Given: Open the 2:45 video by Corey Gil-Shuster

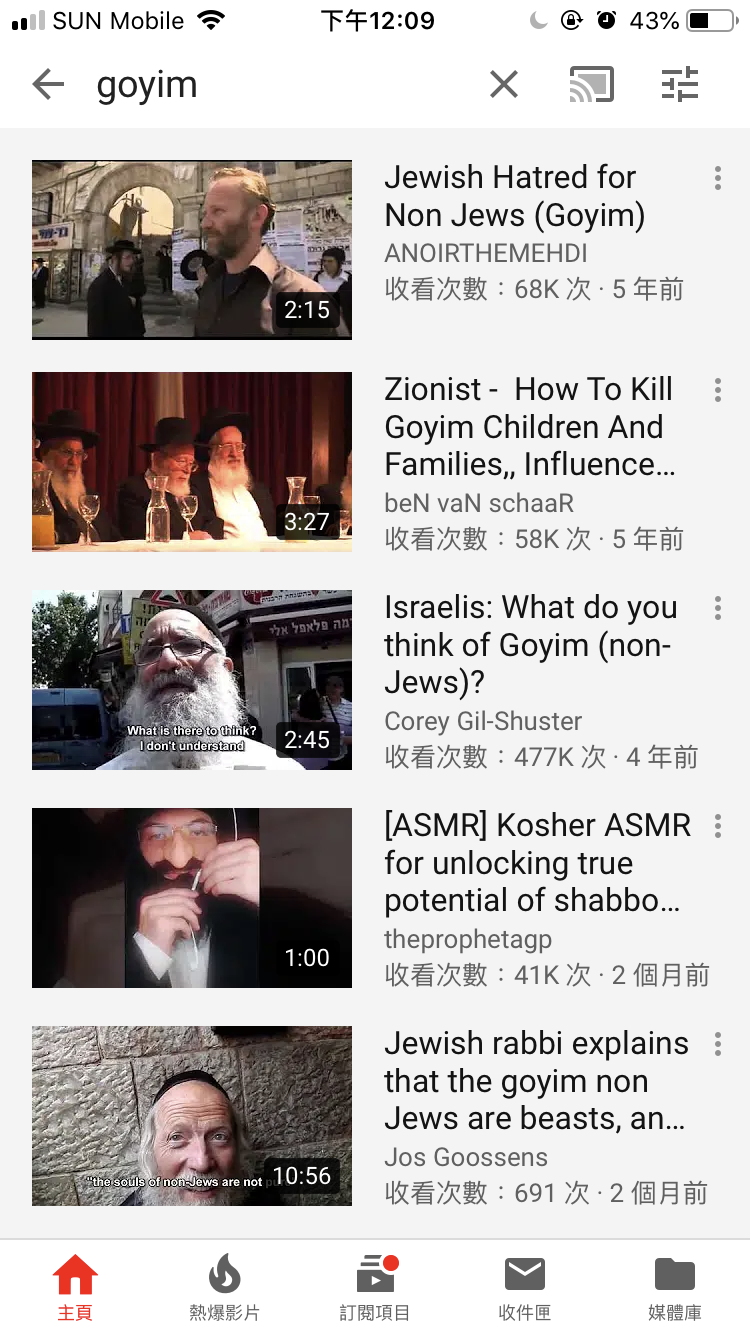Looking at the screenshot, I should tap(192, 680).
